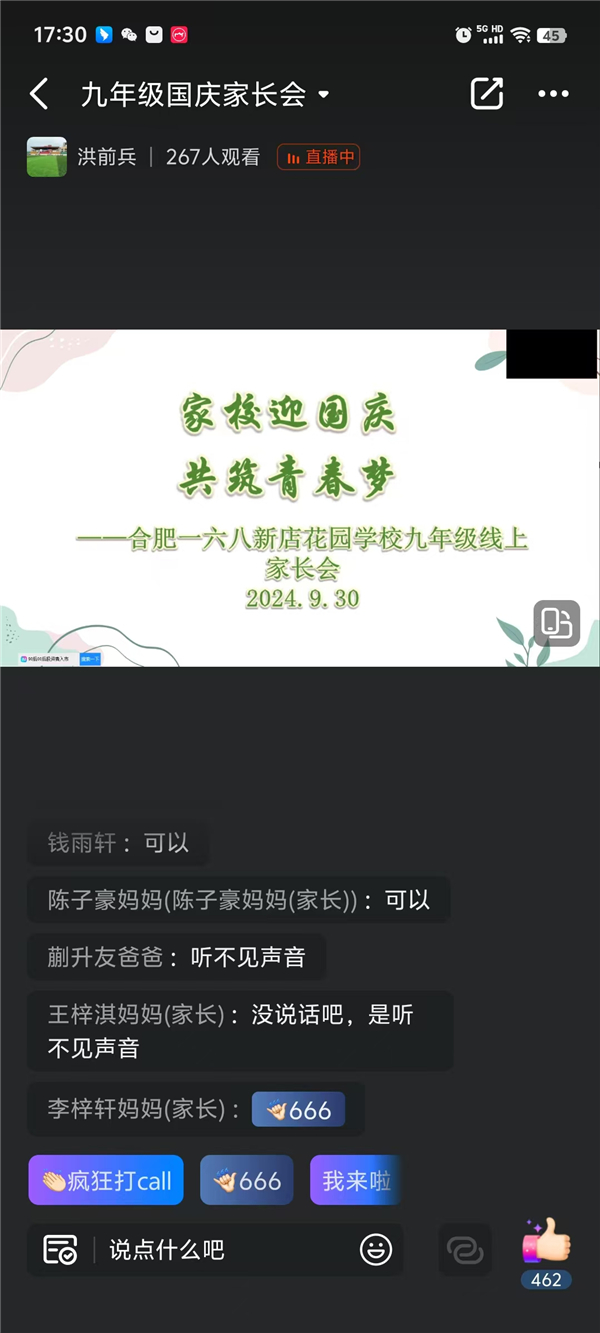600x1333 pixels.
Task: Go back from the live stream
Action: pos(40,95)
